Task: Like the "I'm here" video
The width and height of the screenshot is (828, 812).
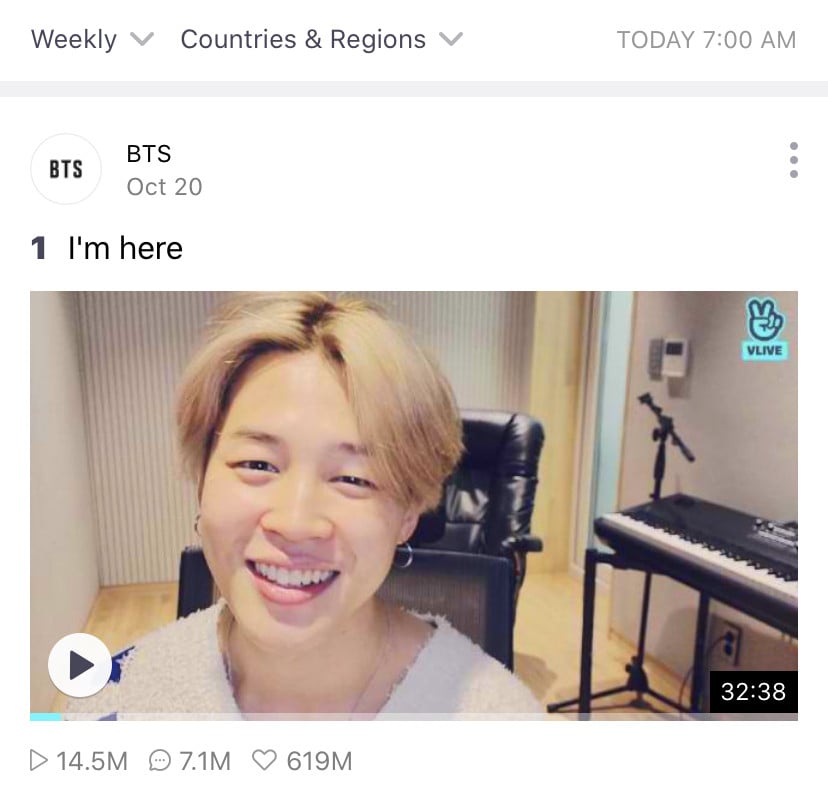Action: (264, 761)
